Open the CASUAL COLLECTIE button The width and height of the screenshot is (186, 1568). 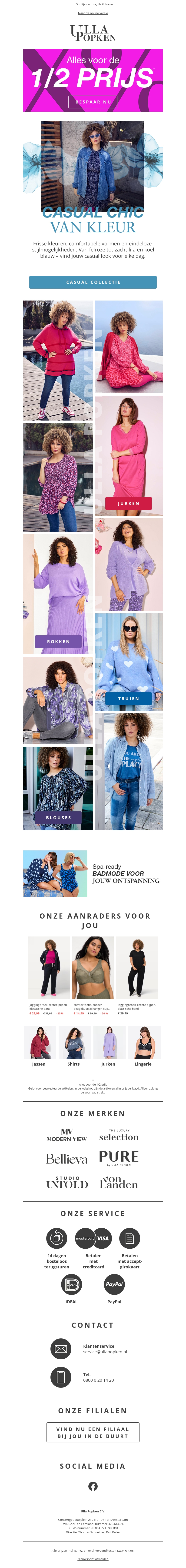(x=93, y=282)
